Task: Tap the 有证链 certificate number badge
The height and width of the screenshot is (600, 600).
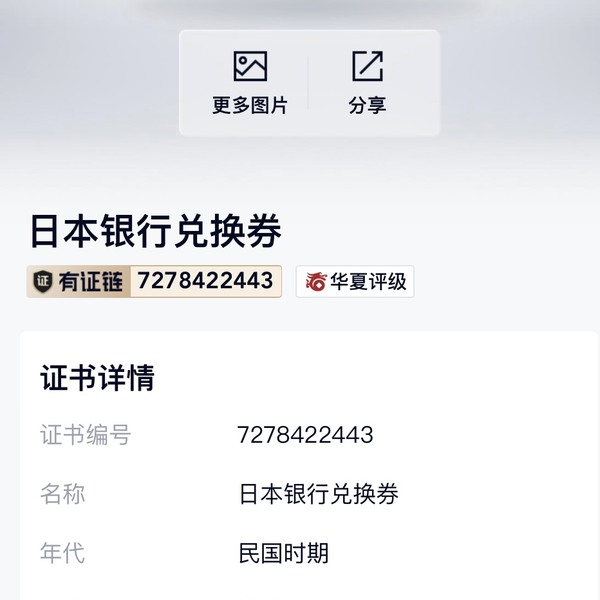Action: click(154, 282)
